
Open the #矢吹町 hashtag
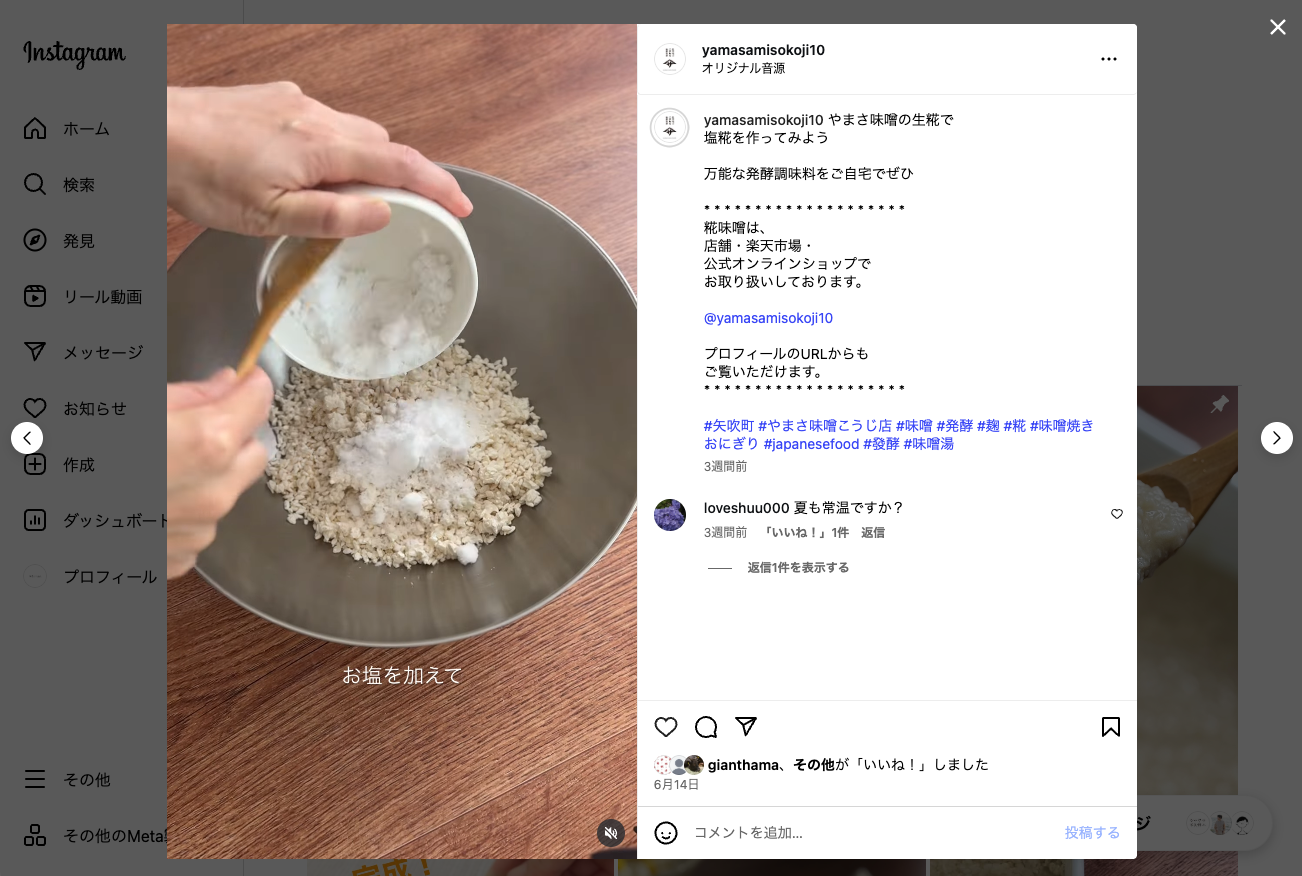tap(728, 426)
